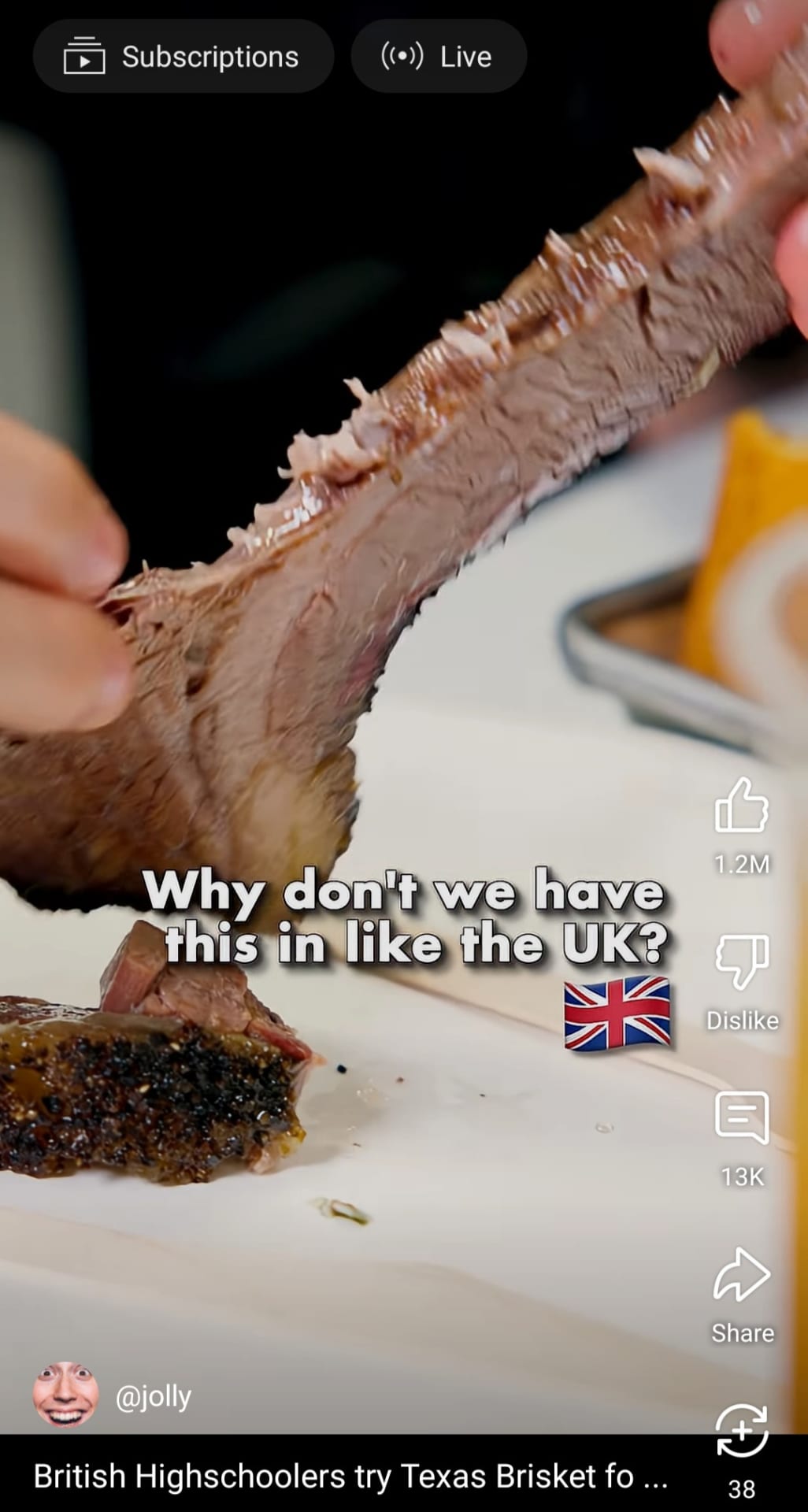
Task: Open the @jolly channel avatar
Action: pyautogui.click(x=65, y=1395)
